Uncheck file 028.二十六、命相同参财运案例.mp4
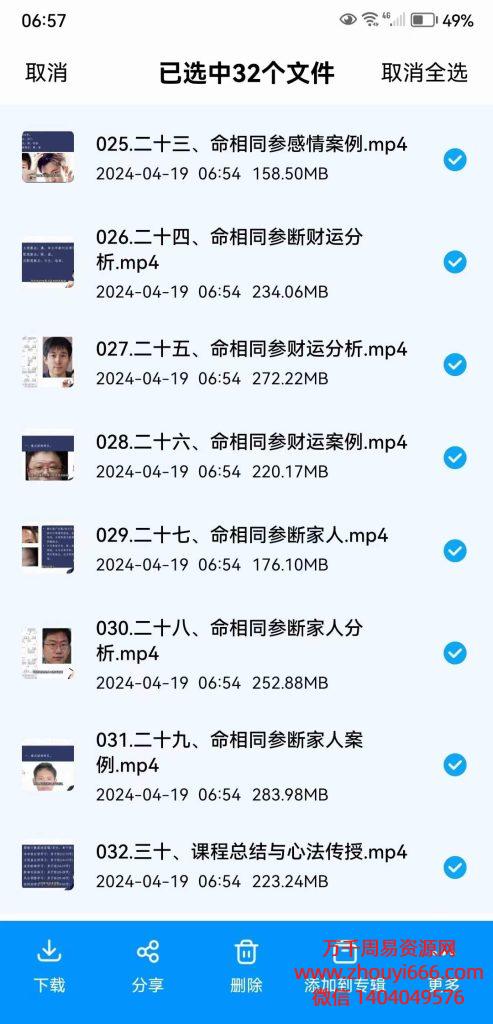This screenshot has height=1024, width=493. [x=455, y=458]
